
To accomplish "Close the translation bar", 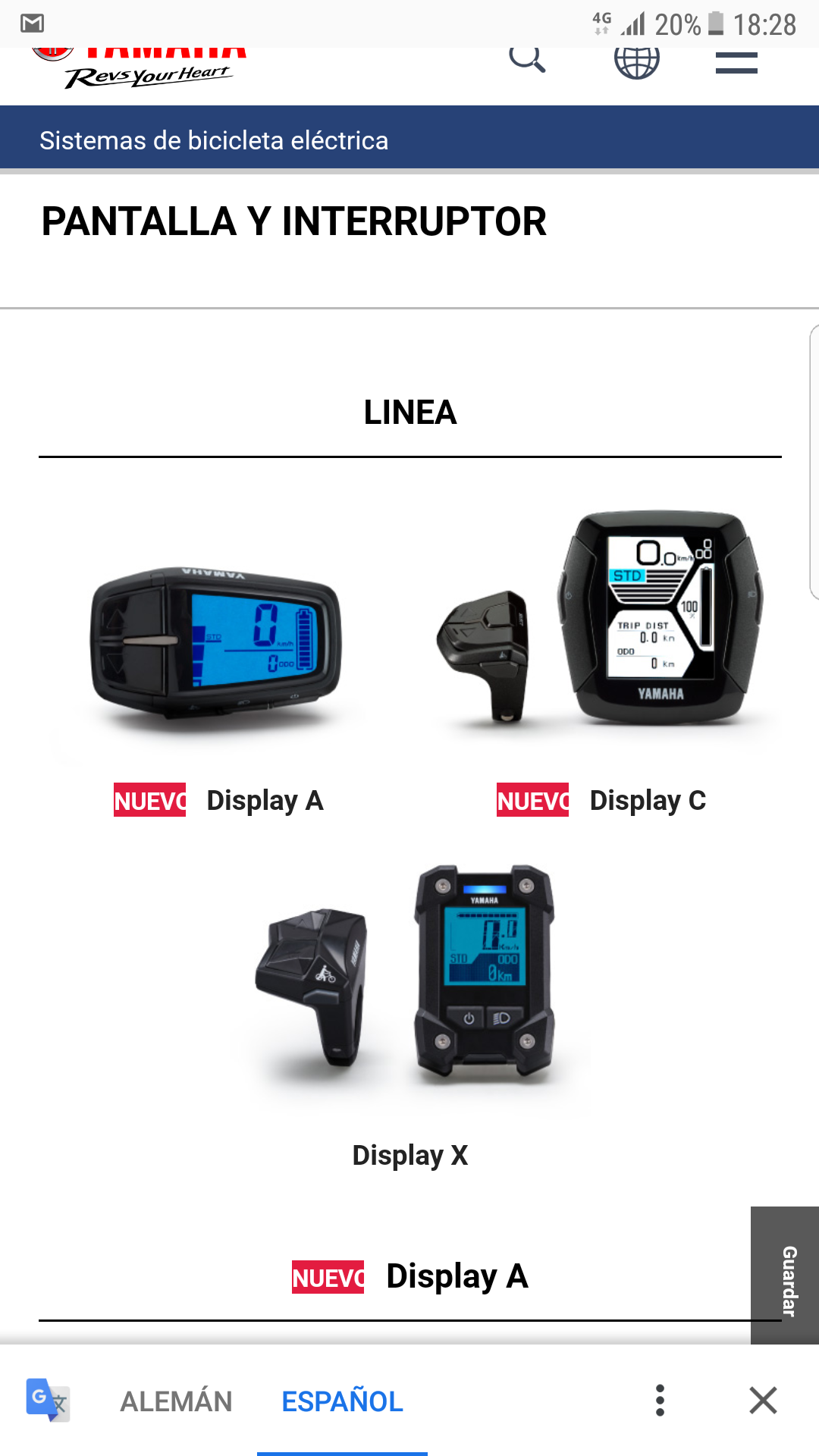I will pos(763,1401).
